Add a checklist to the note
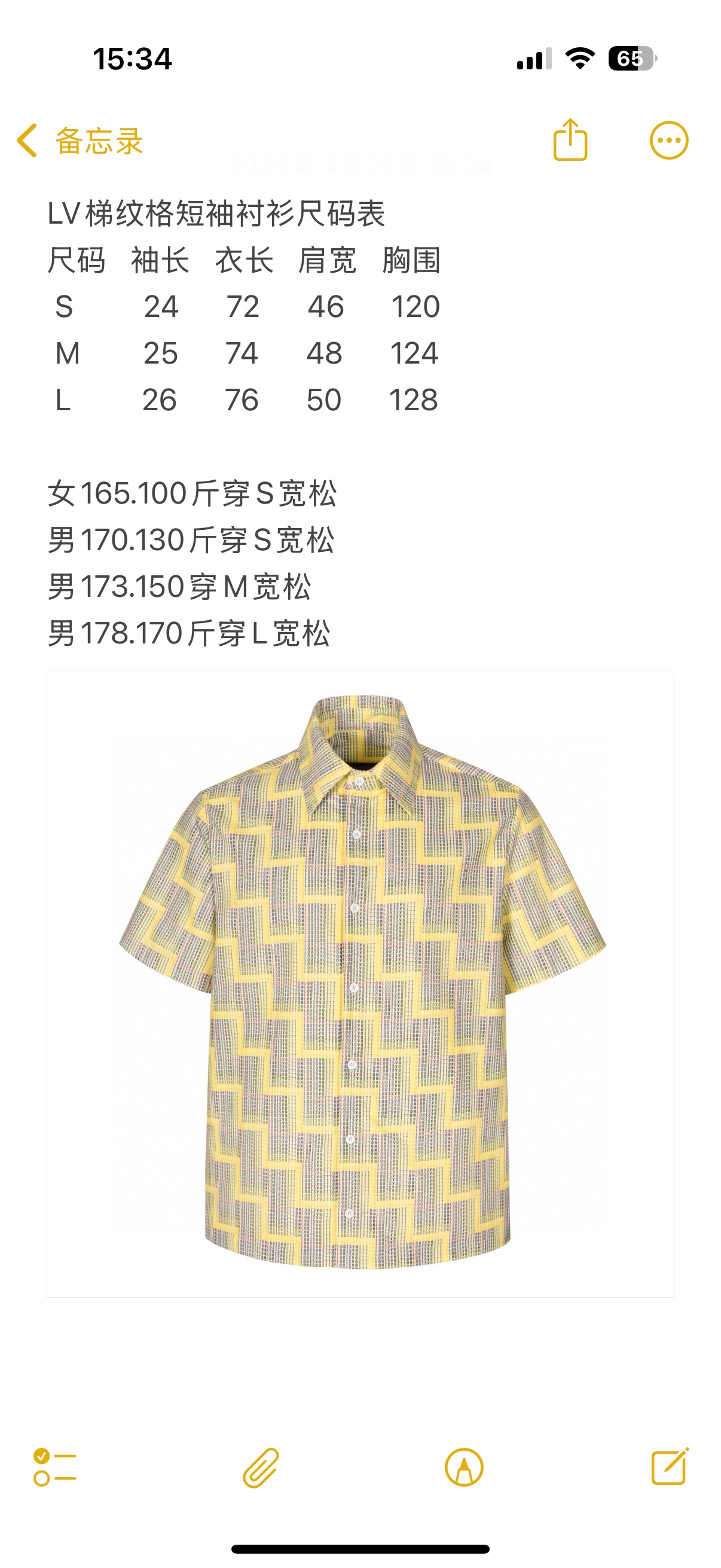721x1568 pixels. point(55,1467)
